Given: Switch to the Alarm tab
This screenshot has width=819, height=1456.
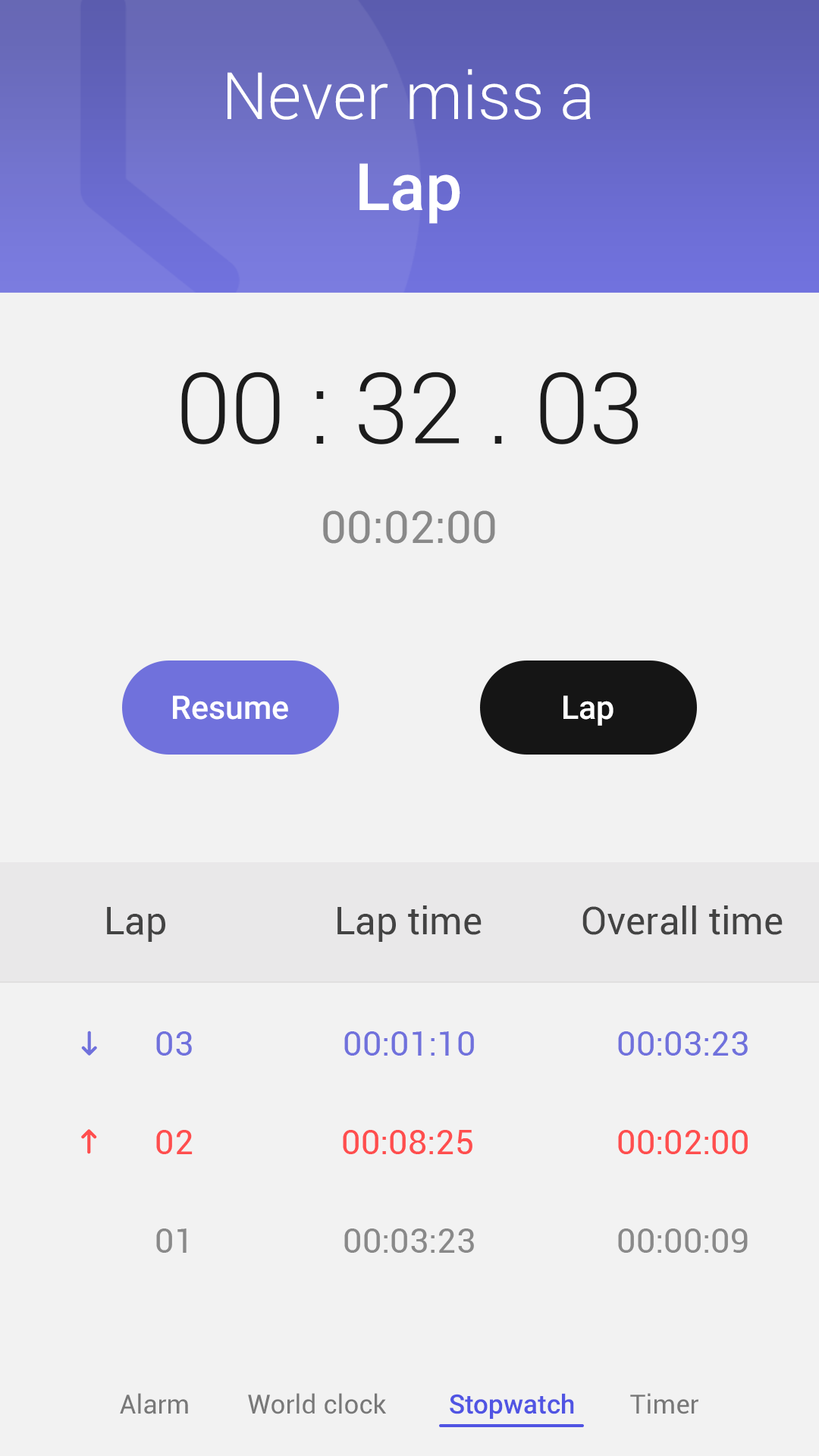Looking at the screenshot, I should click(154, 1404).
